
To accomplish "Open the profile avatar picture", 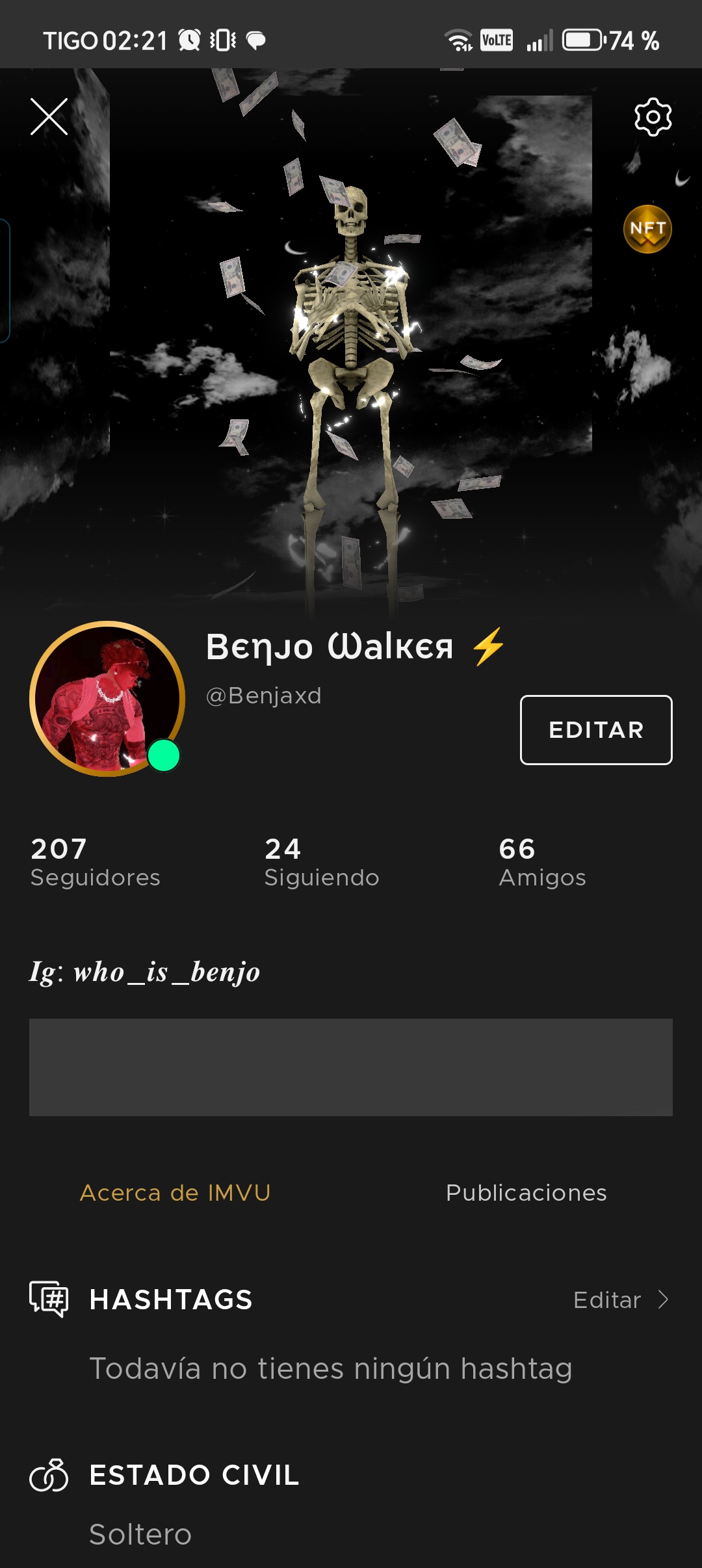I will tap(107, 699).
